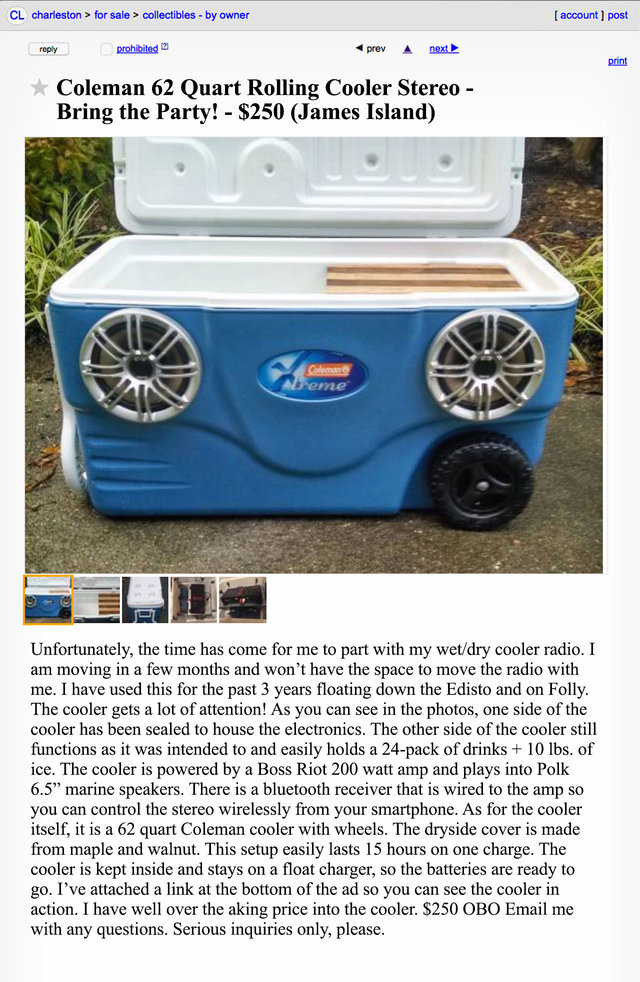Go to the next listing
The image size is (640, 982).
pyautogui.click(x=443, y=48)
